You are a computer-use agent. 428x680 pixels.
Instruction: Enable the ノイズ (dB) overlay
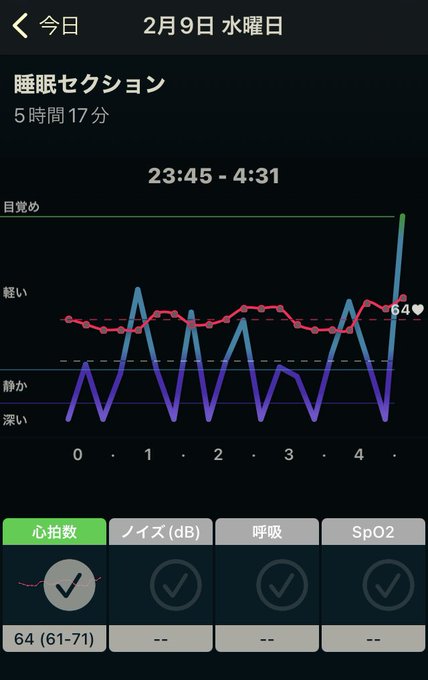point(176,585)
